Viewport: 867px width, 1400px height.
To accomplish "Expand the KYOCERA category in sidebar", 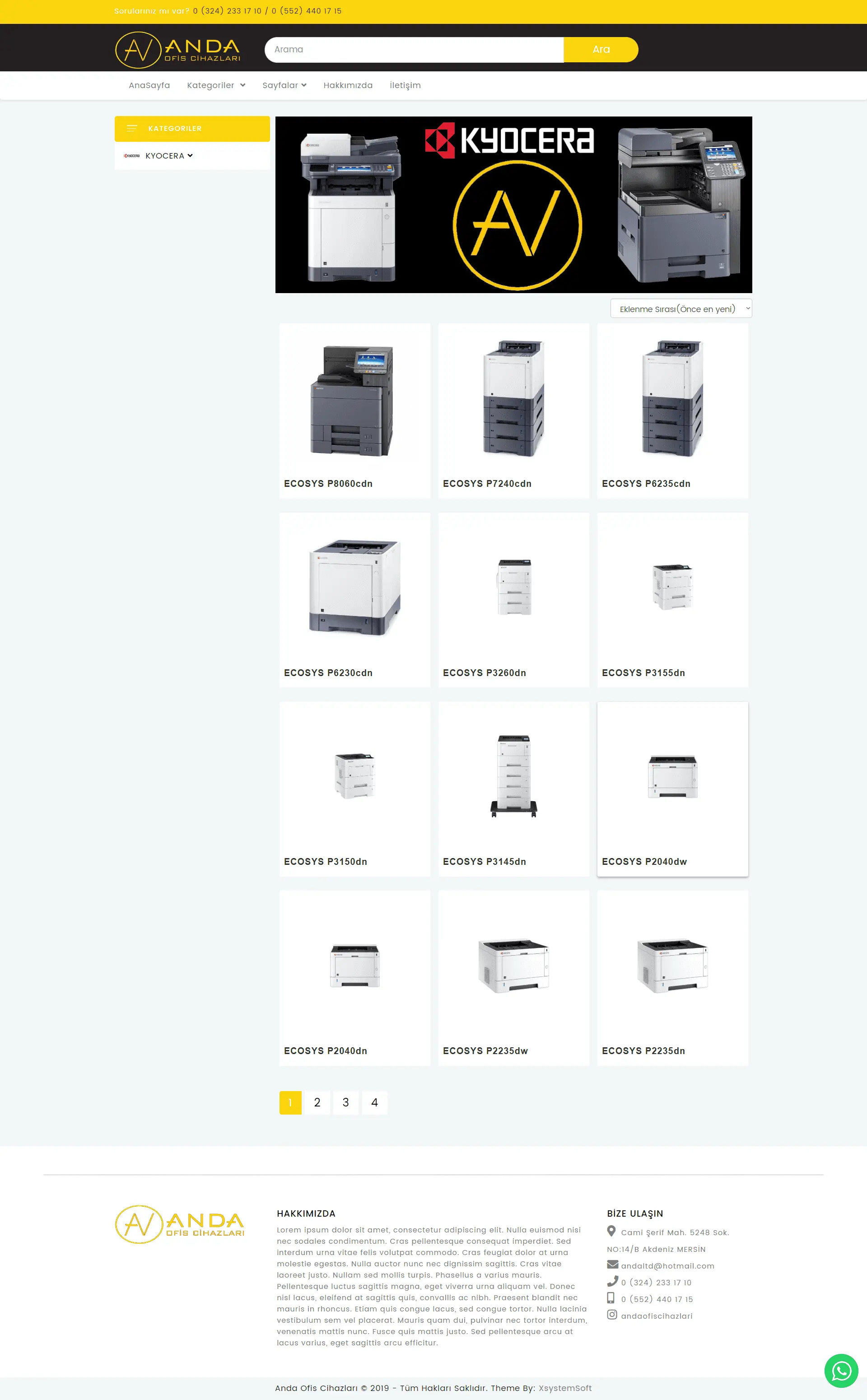I will click(x=168, y=156).
